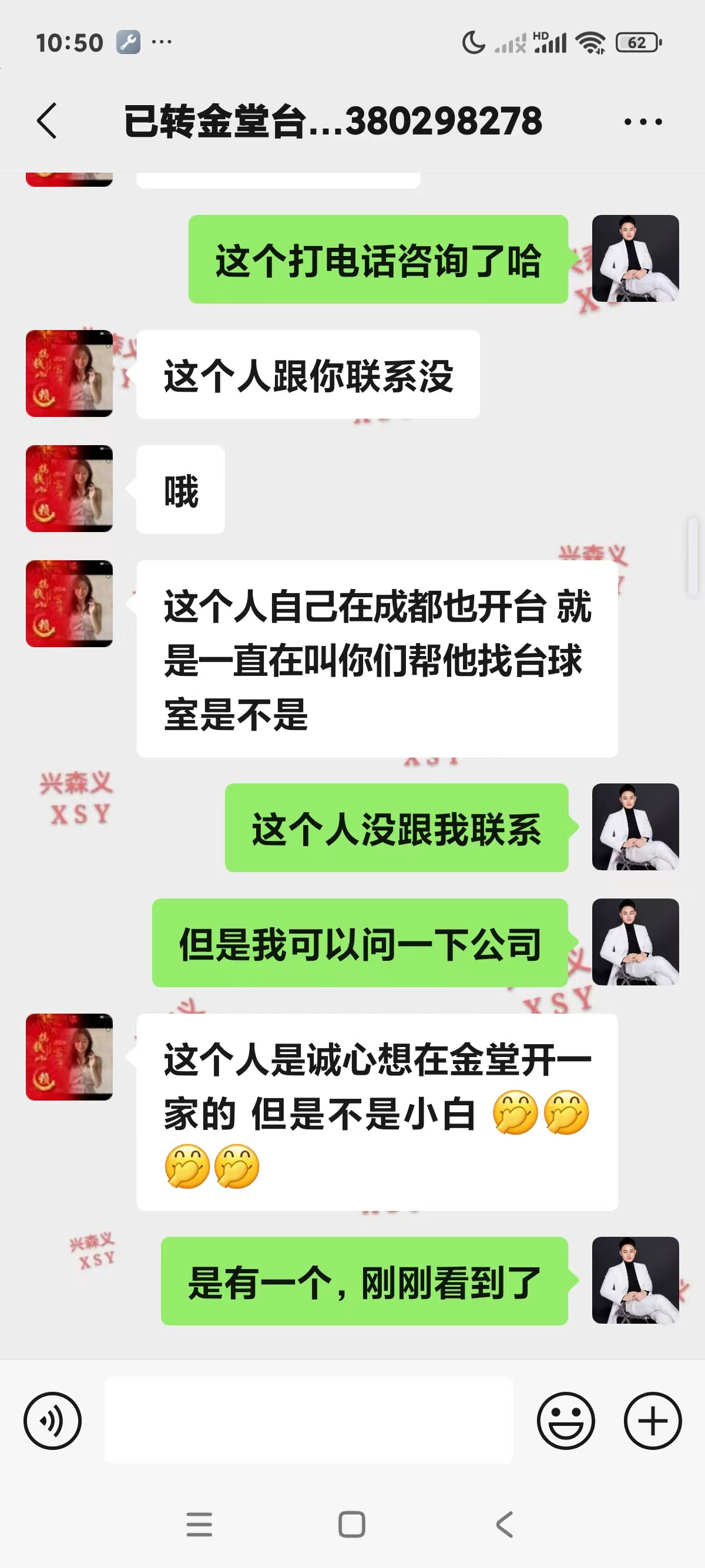Image resolution: width=705 pixels, height=1568 pixels.
Task: Open the chat overflow menu
Action: 643,122
